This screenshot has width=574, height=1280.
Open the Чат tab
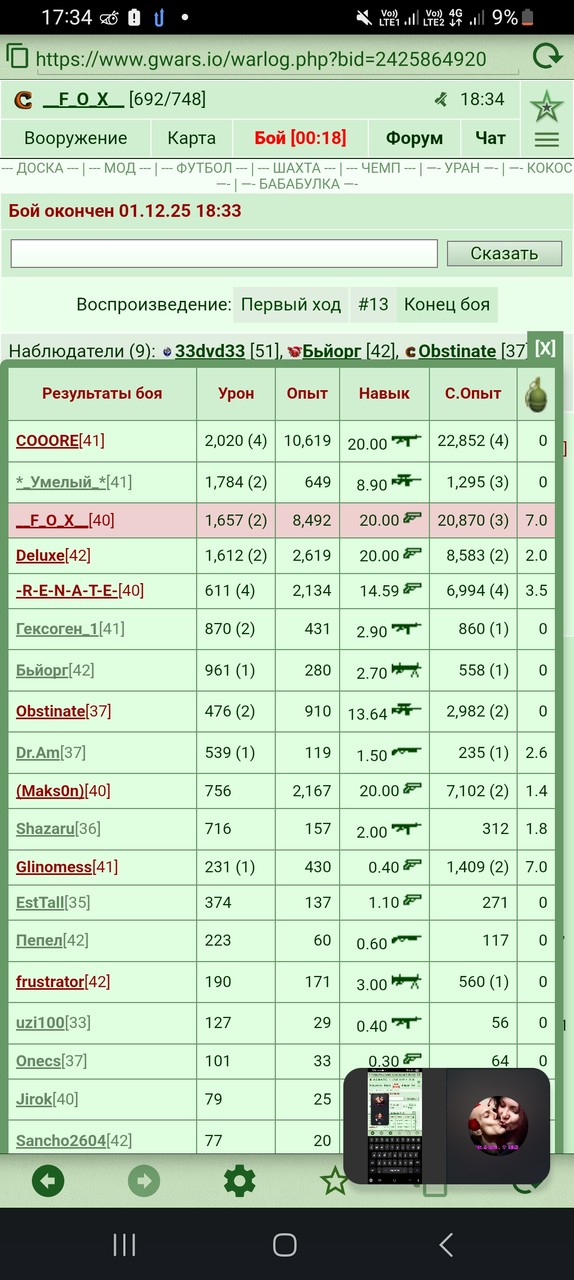pyautogui.click(x=490, y=138)
